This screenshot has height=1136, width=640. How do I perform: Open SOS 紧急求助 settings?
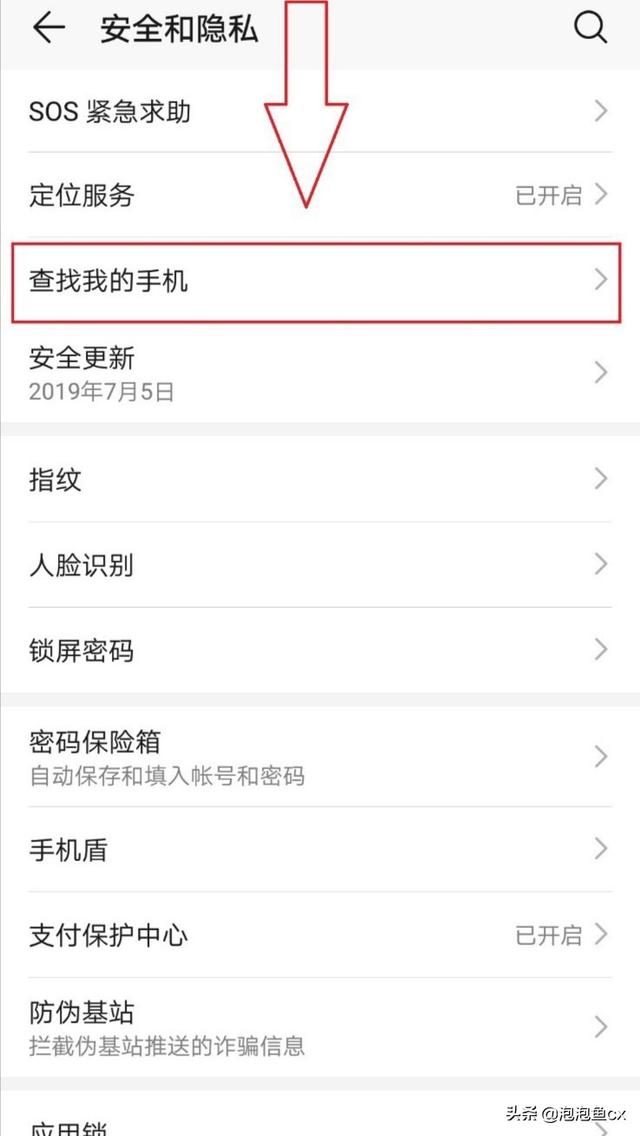pyautogui.click(x=320, y=111)
